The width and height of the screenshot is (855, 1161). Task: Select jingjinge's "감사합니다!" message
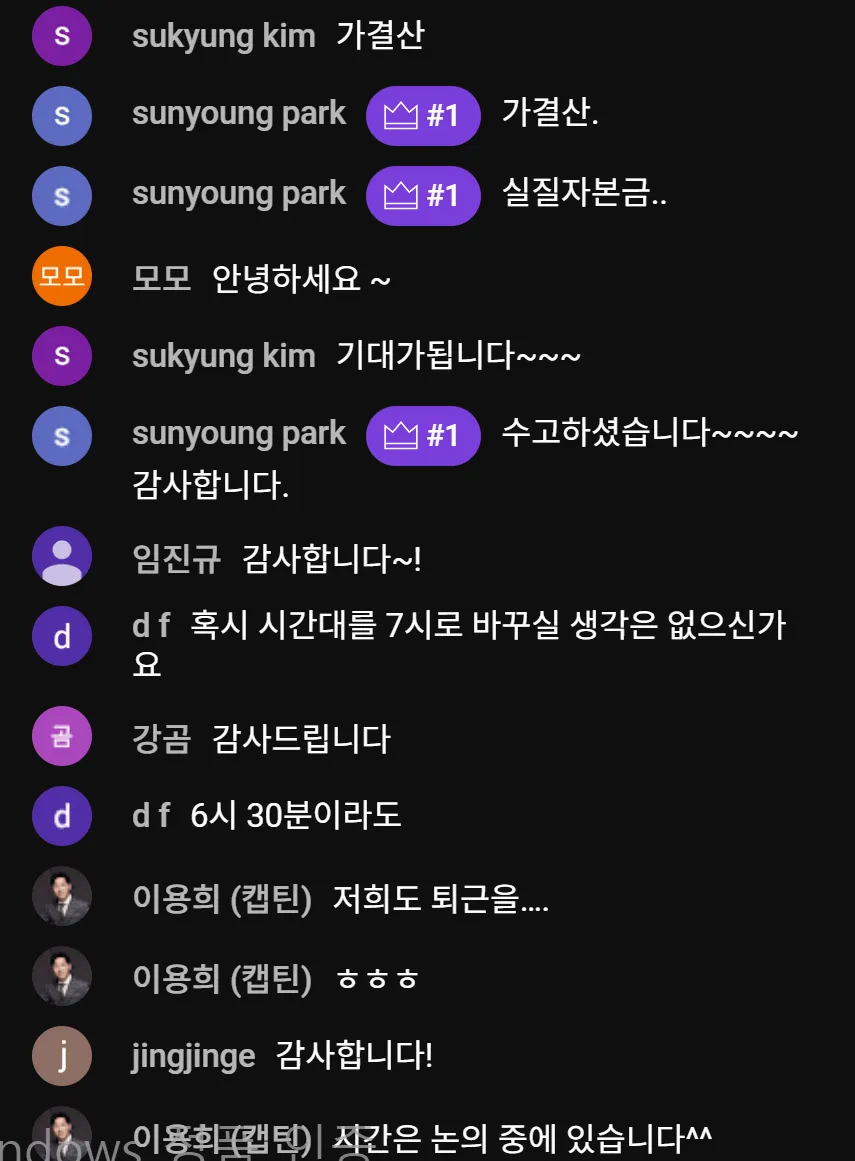point(354,1055)
